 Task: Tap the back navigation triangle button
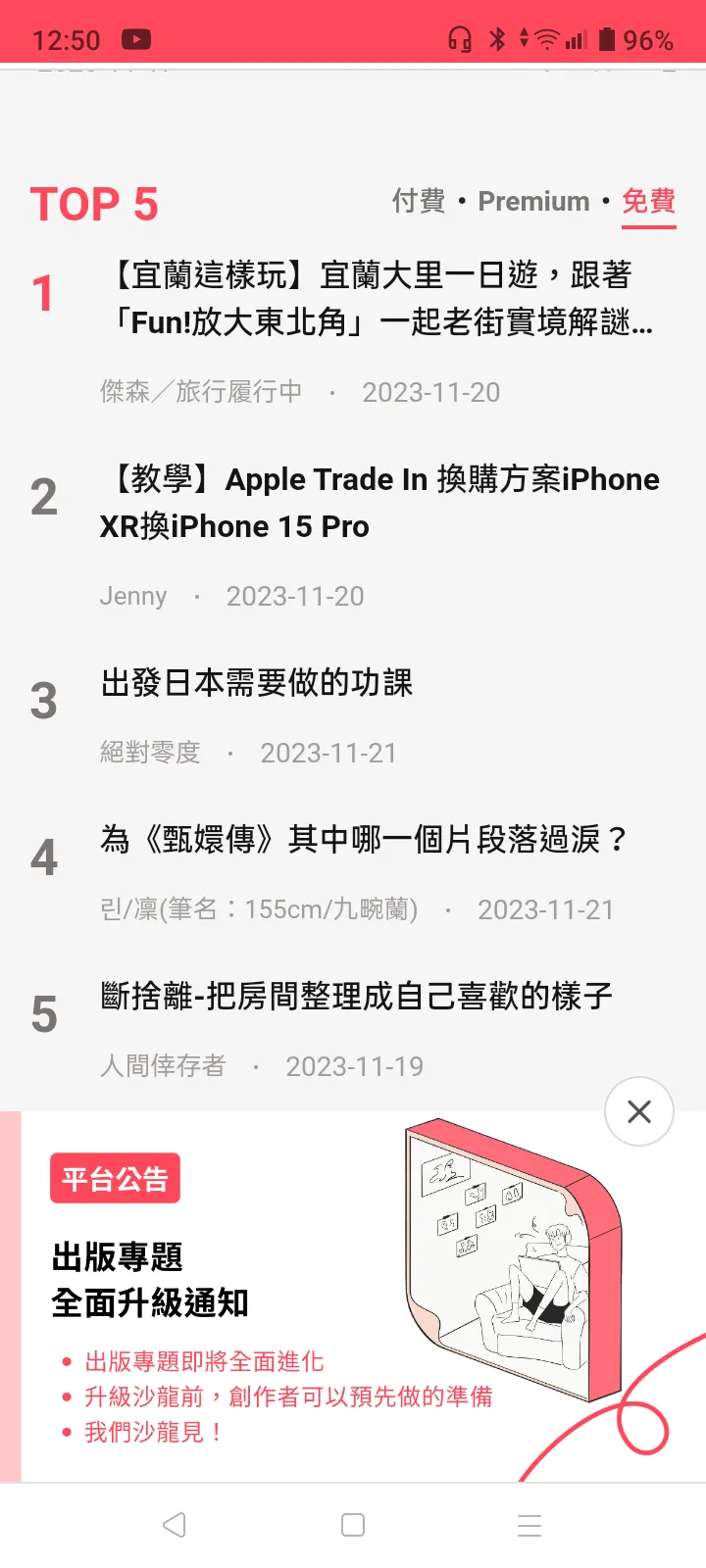pyautogui.click(x=176, y=1524)
